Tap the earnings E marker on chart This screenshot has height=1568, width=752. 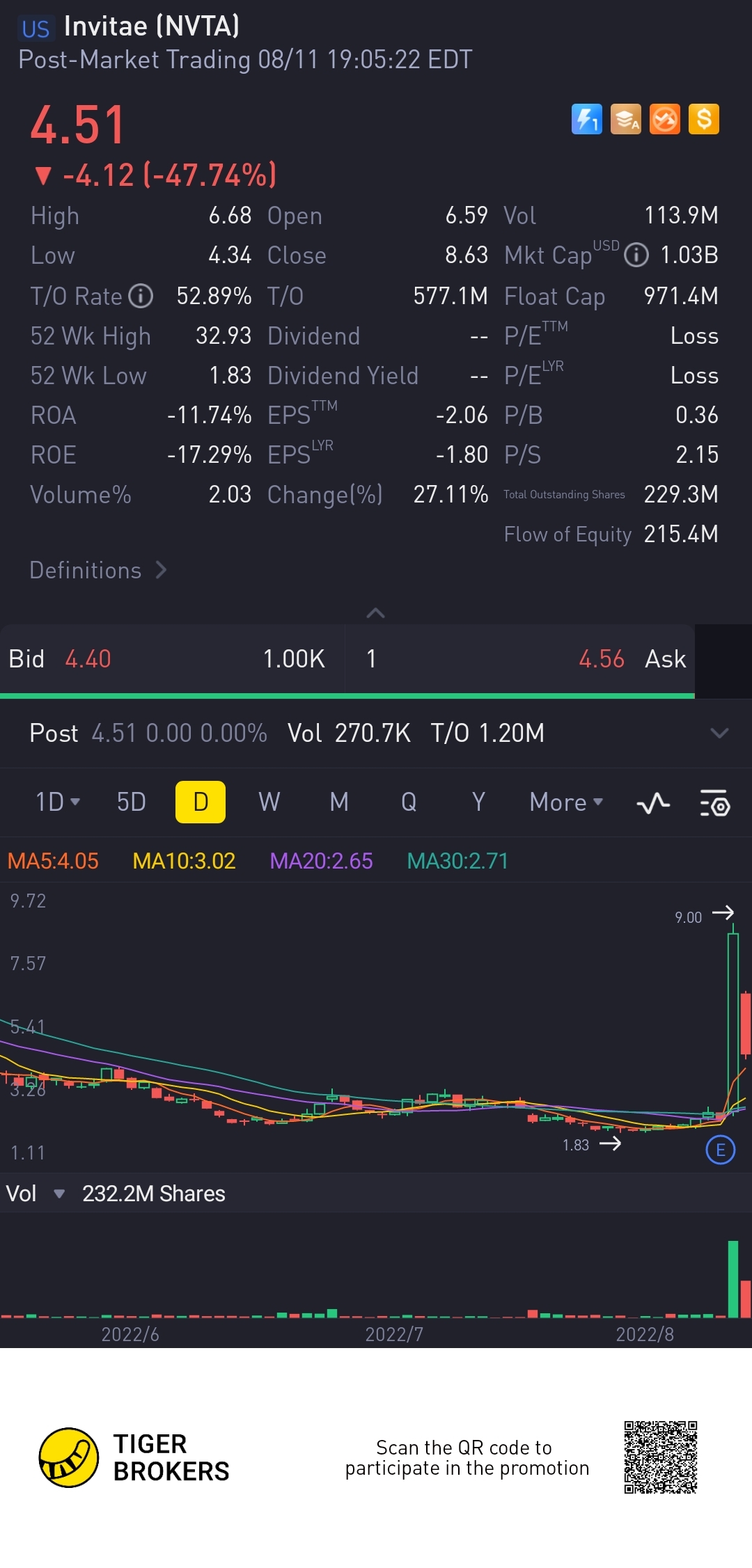pos(721,1150)
